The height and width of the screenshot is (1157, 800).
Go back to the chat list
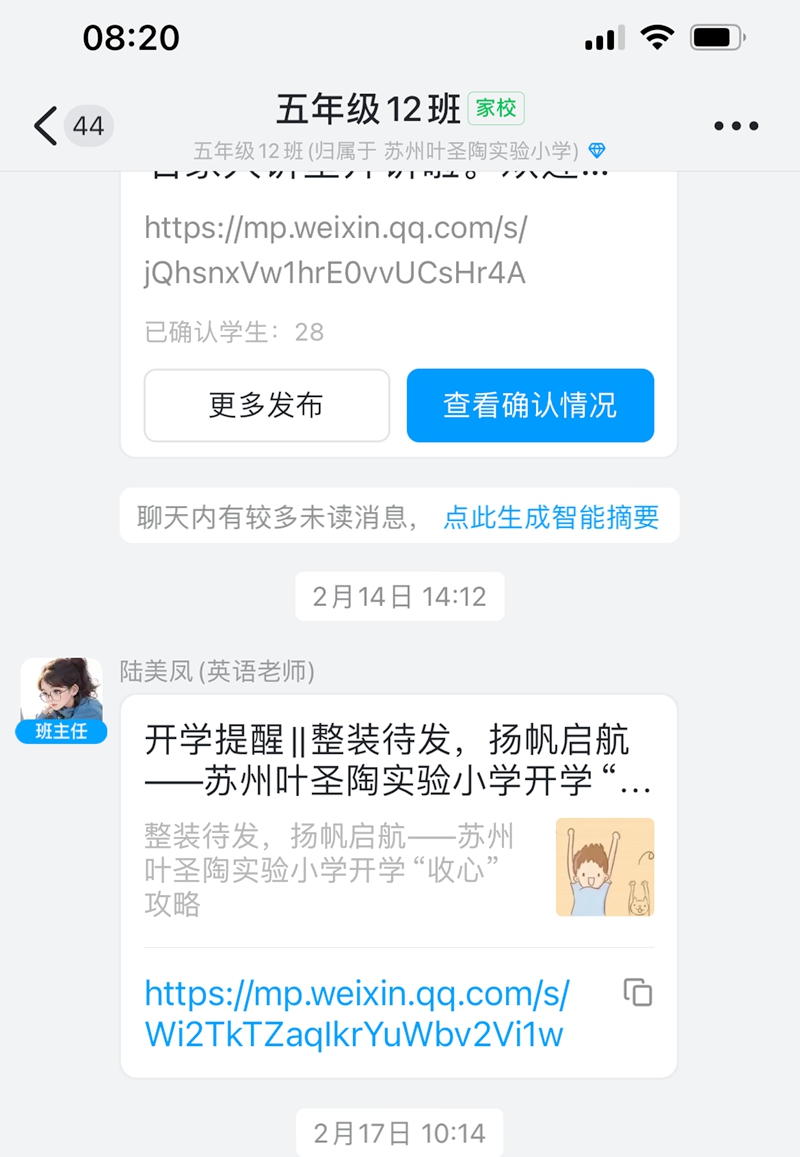click(45, 126)
